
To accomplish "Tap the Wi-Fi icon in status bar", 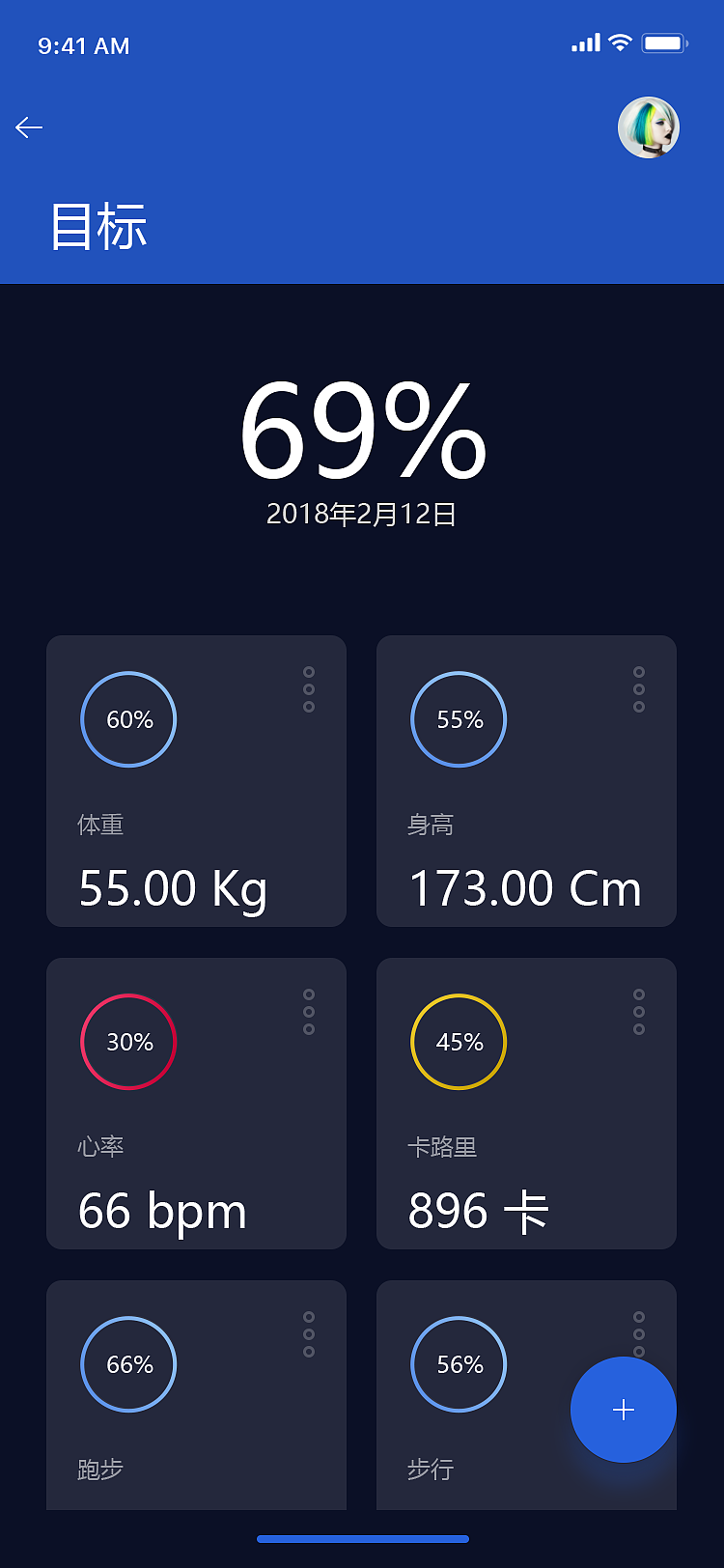I will click(x=618, y=42).
